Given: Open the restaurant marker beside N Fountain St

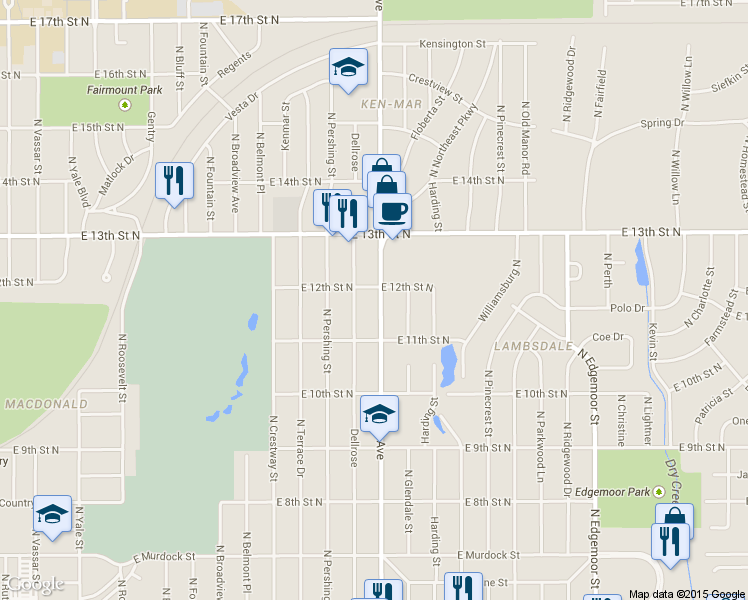Looking at the screenshot, I should (175, 181).
